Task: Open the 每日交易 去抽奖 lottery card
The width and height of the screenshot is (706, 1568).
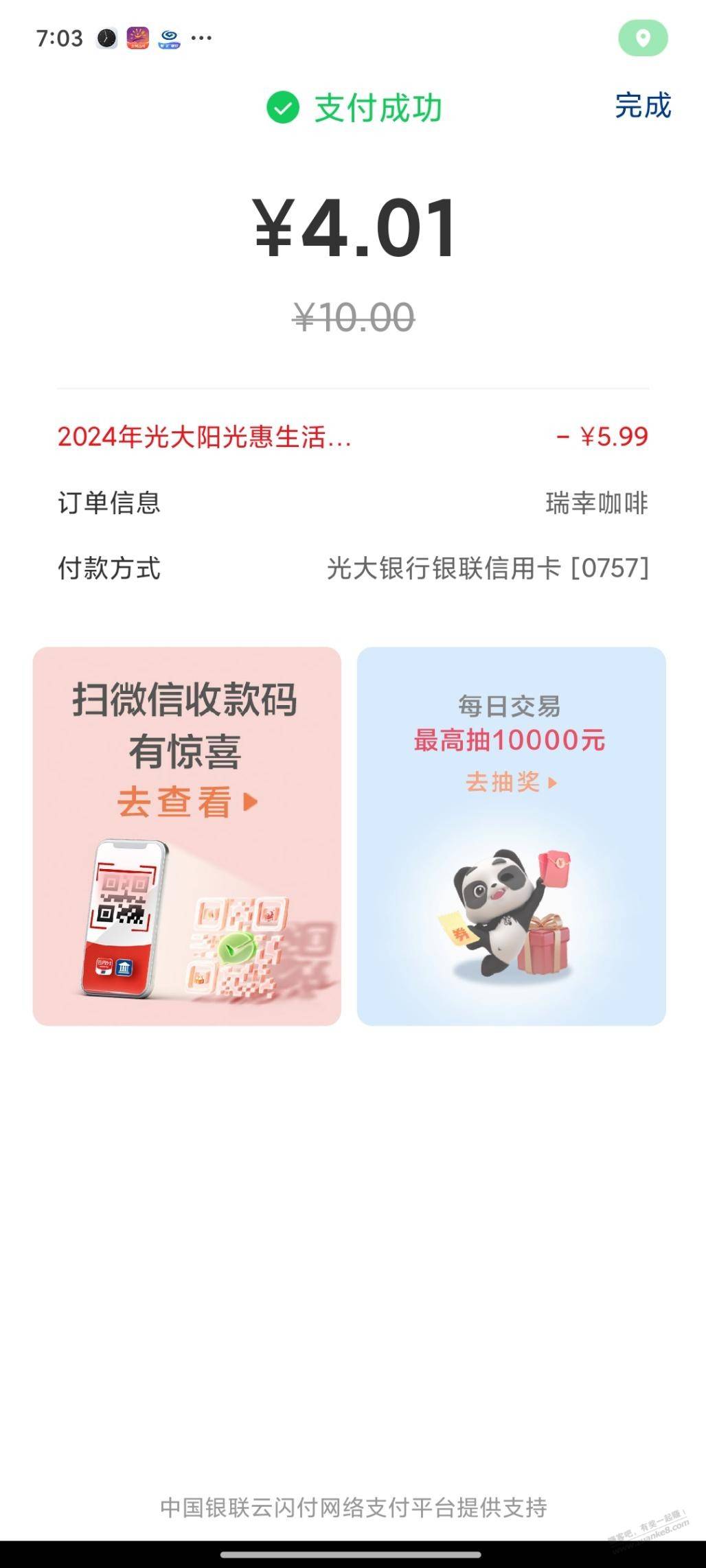Action: [x=511, y=836]
